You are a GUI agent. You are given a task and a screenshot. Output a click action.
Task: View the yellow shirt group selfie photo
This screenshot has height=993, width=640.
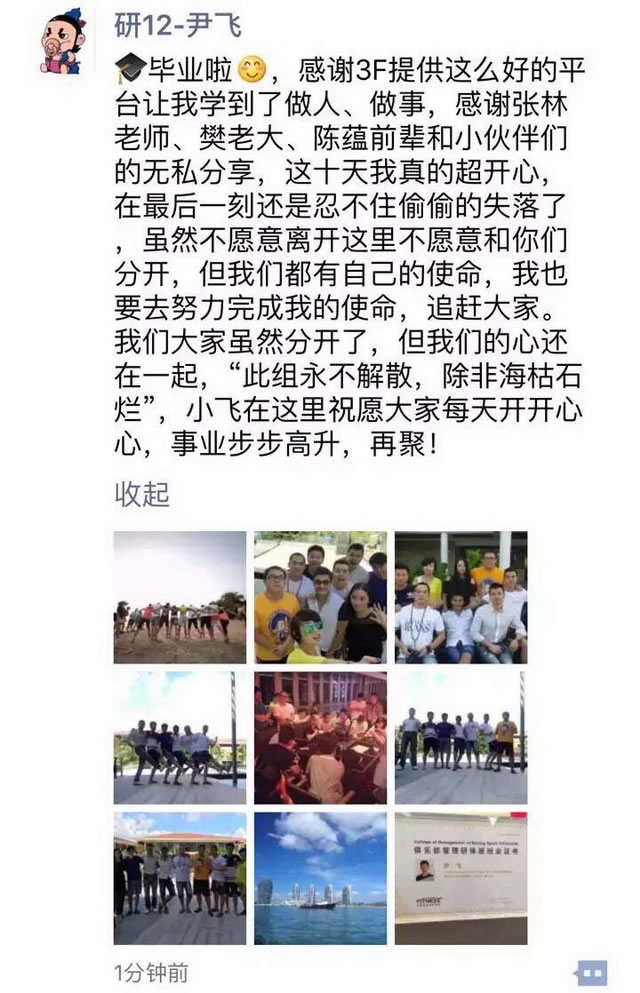click(320, 597)
